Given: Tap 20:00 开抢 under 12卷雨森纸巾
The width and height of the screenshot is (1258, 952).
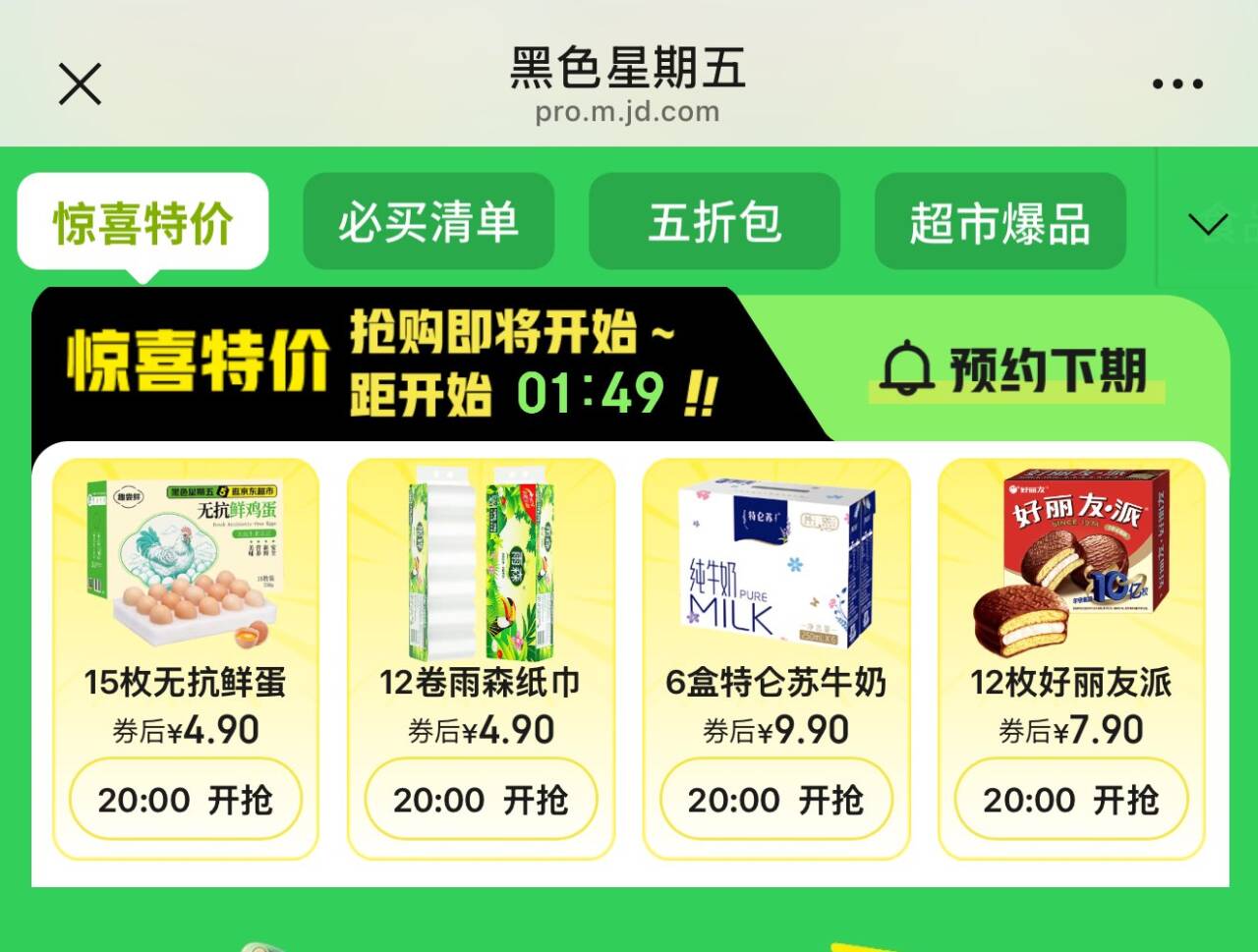Looking at the screenshot, I should point(481,800).
